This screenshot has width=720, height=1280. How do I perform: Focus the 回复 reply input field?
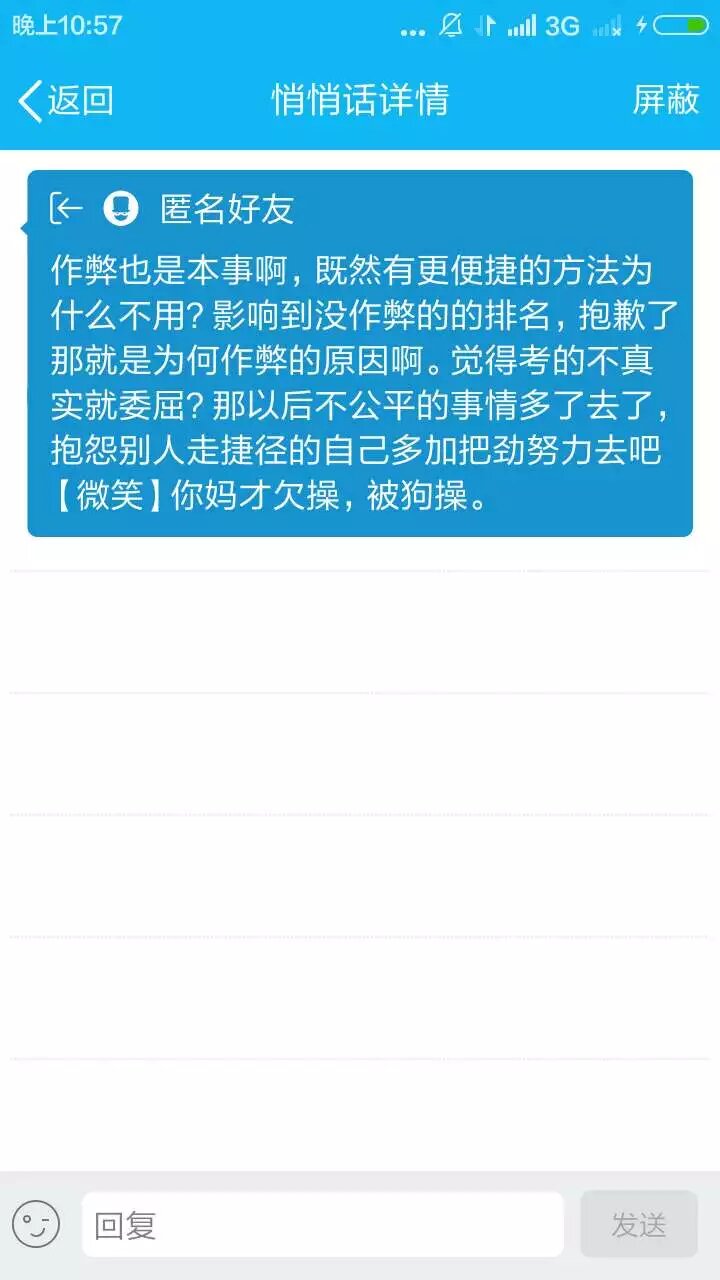pos(322,1225)
